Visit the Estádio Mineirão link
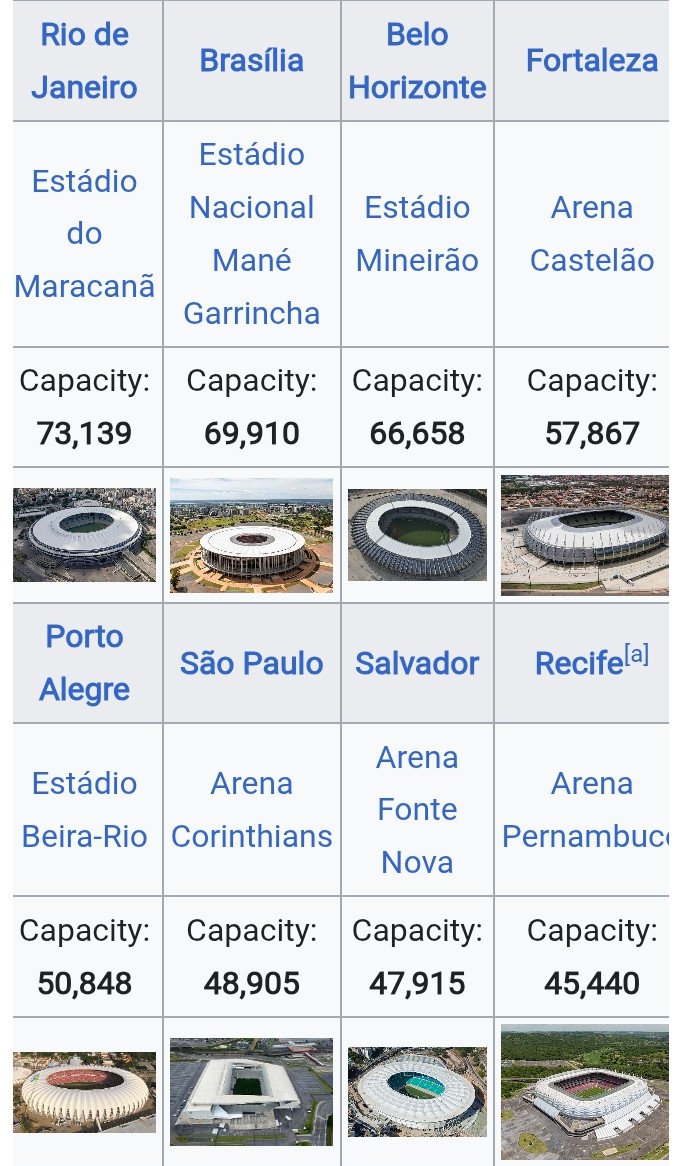Image resolution: width=685 pixels, height=1166 pixels. click(417, 233)
